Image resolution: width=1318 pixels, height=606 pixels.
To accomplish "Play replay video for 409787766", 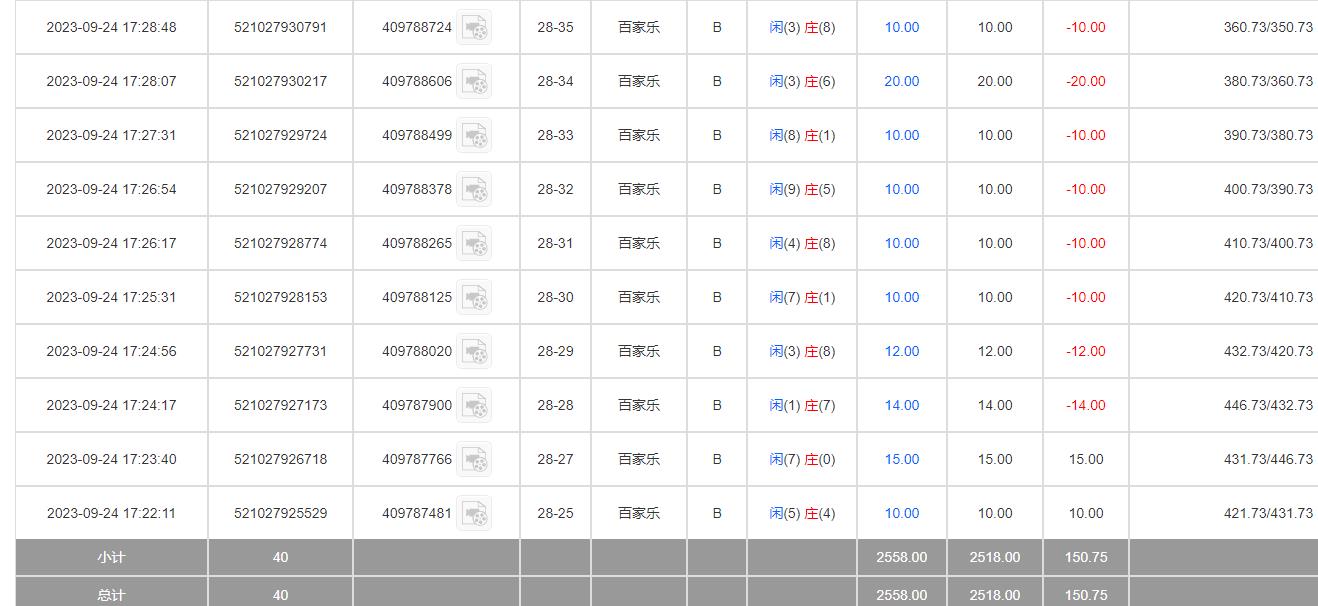I will tap(474, 460).
